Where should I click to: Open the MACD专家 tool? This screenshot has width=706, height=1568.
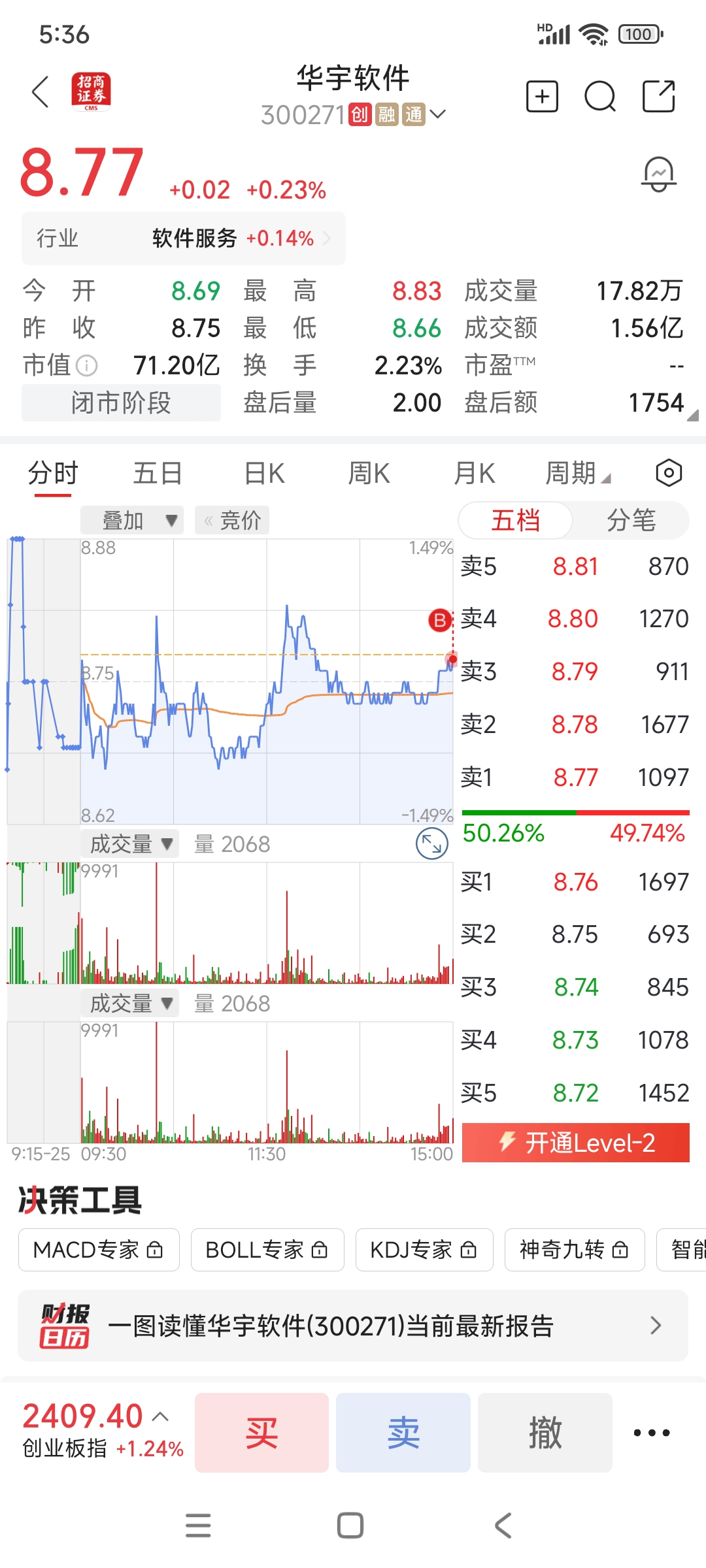(99, 1250)
